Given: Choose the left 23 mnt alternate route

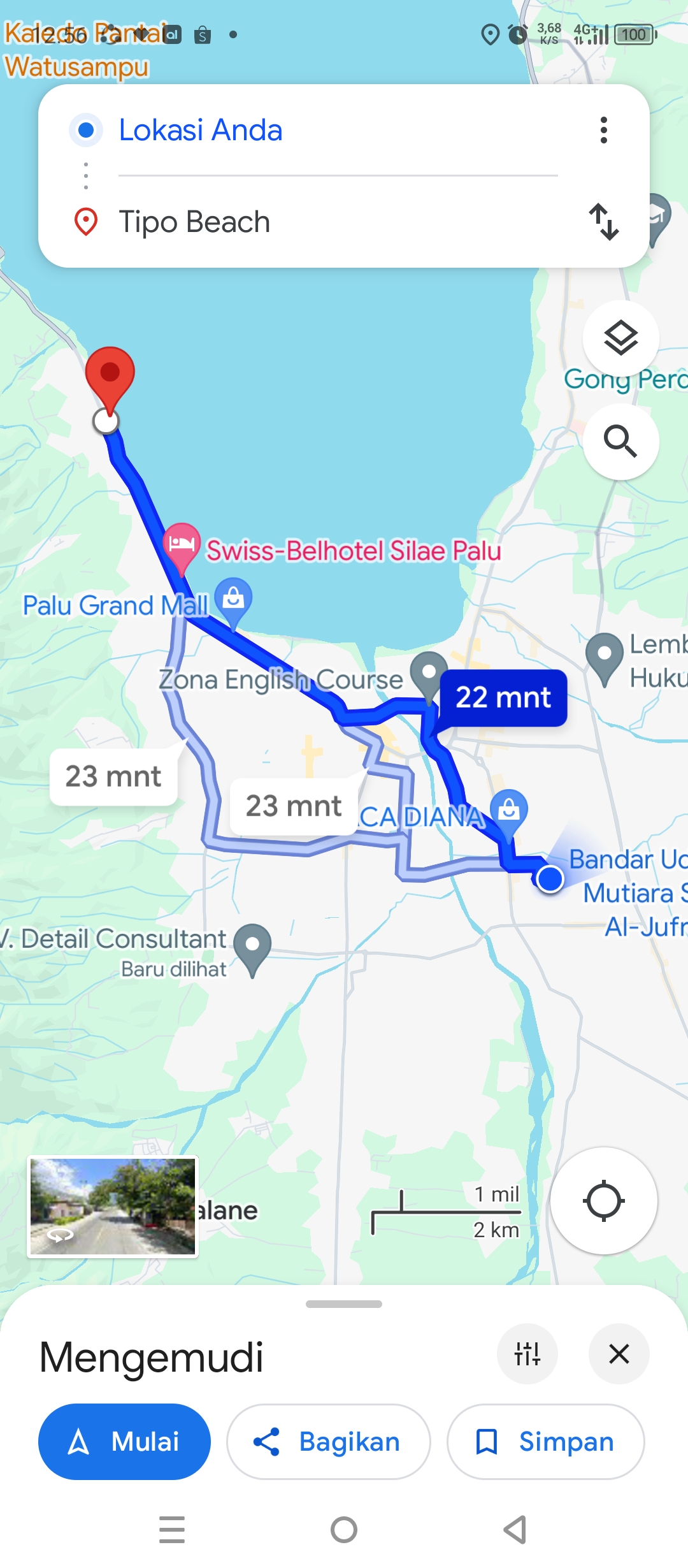Looking at the screenshot, I should coord(113,776).
